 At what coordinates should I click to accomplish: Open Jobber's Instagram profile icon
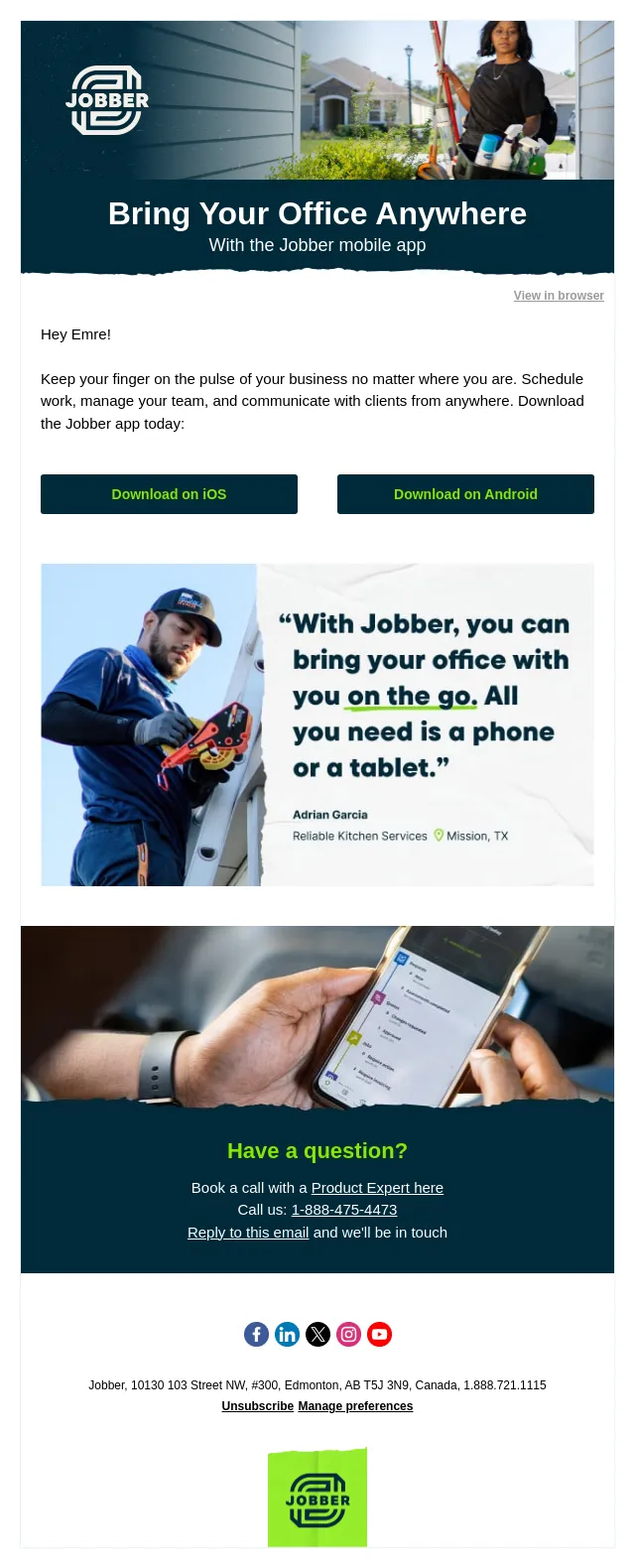tap(348, 1335)
